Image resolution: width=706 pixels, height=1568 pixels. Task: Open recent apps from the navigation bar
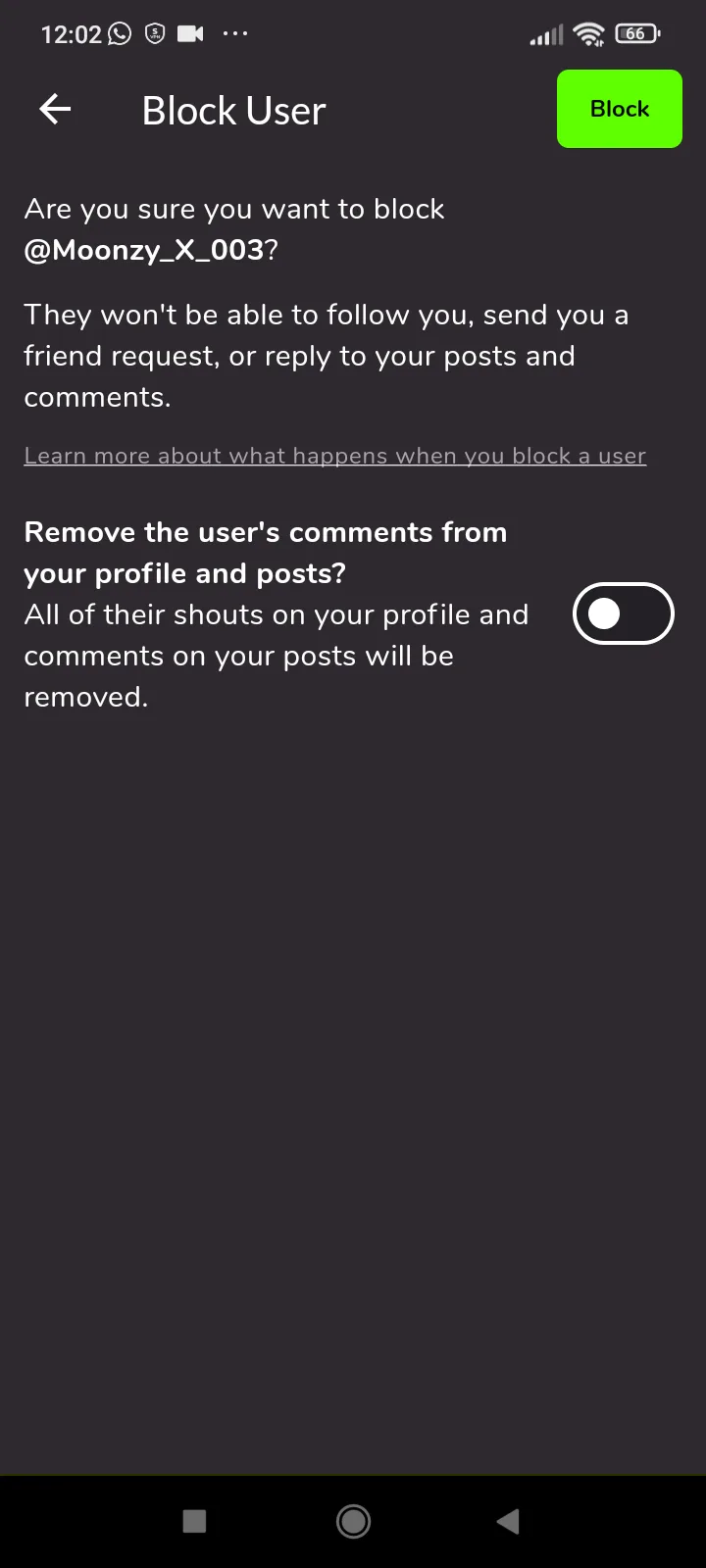[194, 1521]
